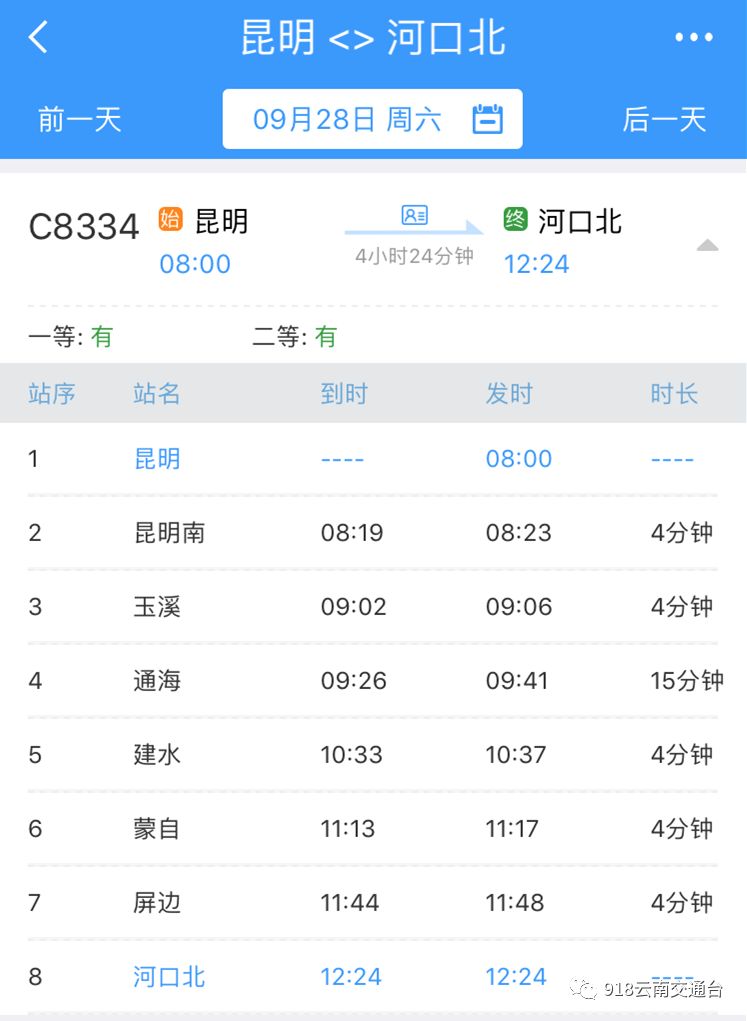747x1021 pixels.
Task: Click the 昆明 <> 河口北 title bar
Action: pyautogui.click(x=373, y=36)
